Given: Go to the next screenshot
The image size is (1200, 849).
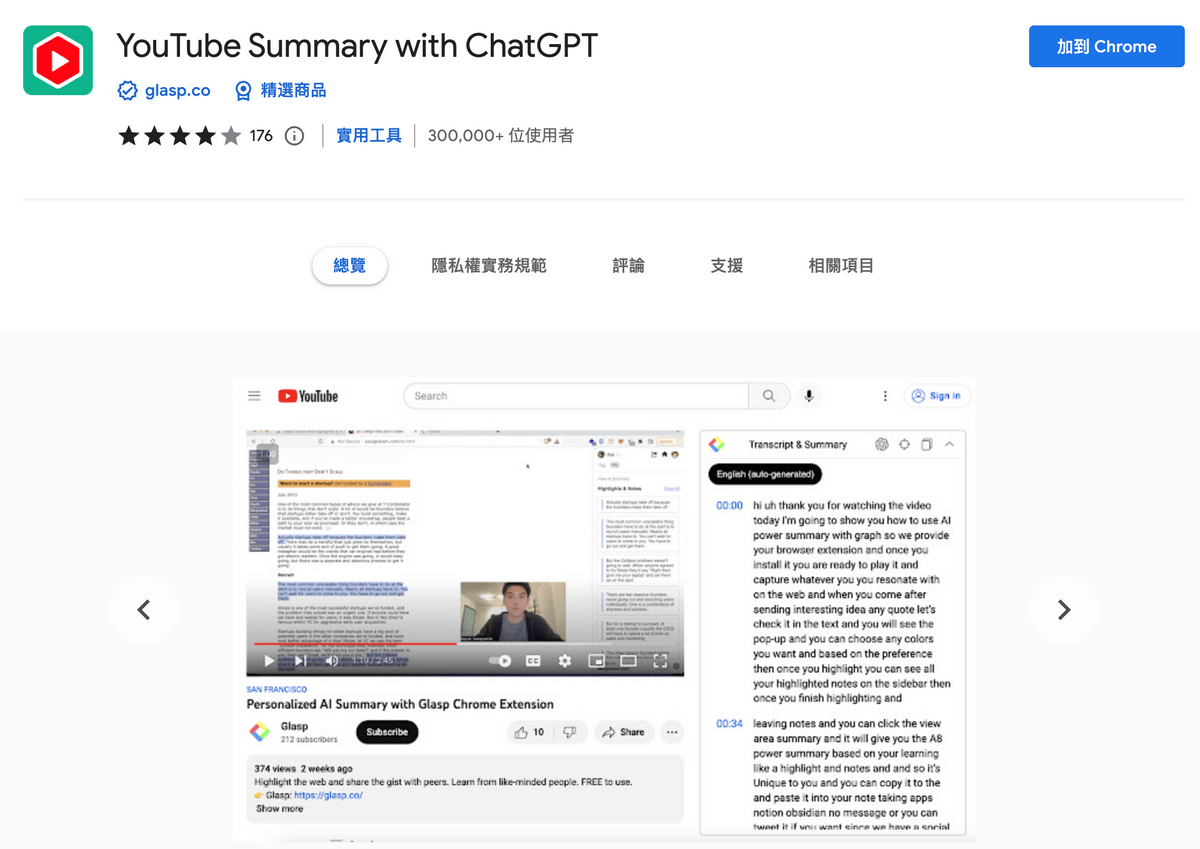Looking at the screenshot, I should pos(1063,610).
